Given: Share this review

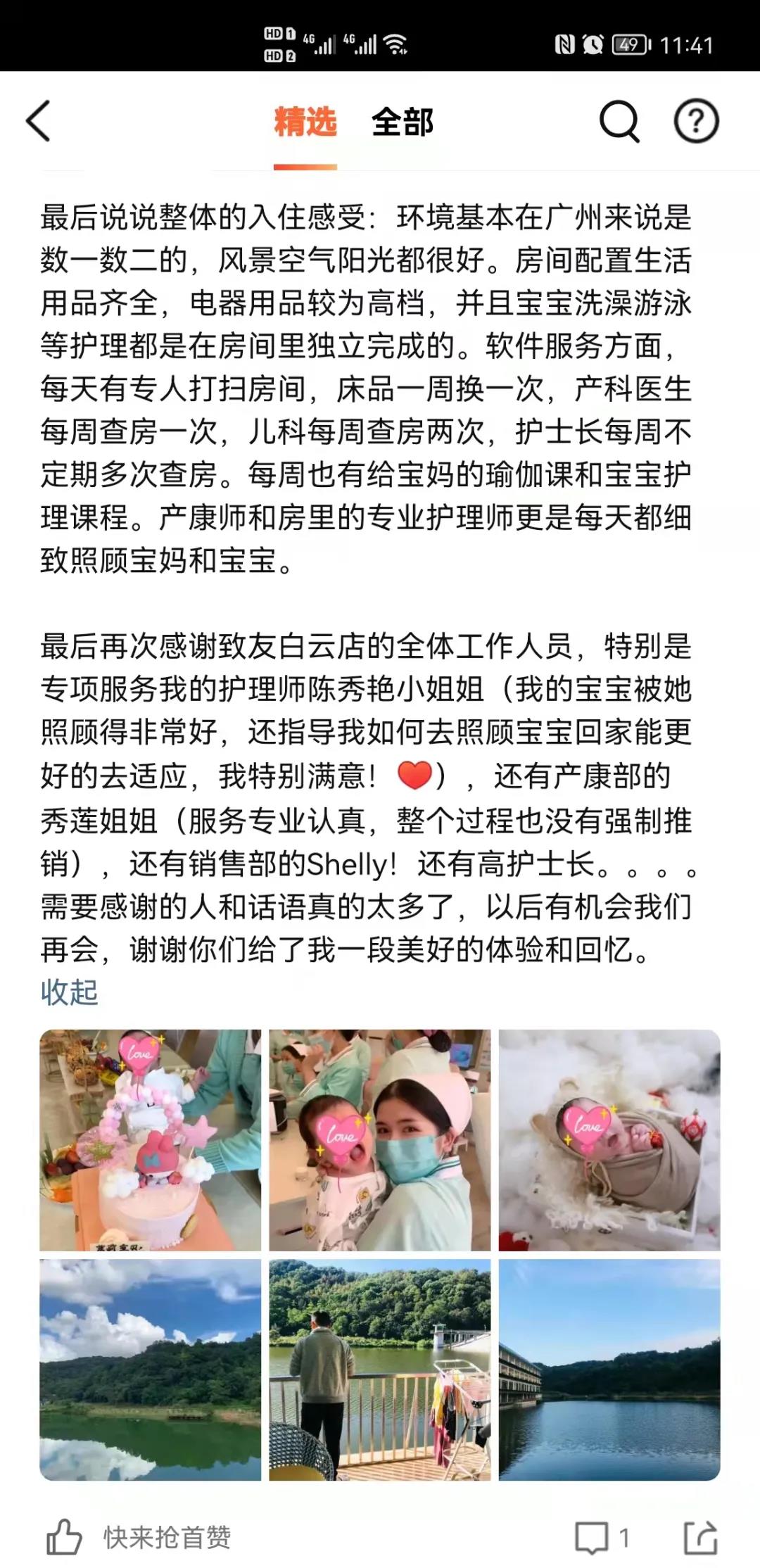Looking at the screenshot, I should point(701,1538).
